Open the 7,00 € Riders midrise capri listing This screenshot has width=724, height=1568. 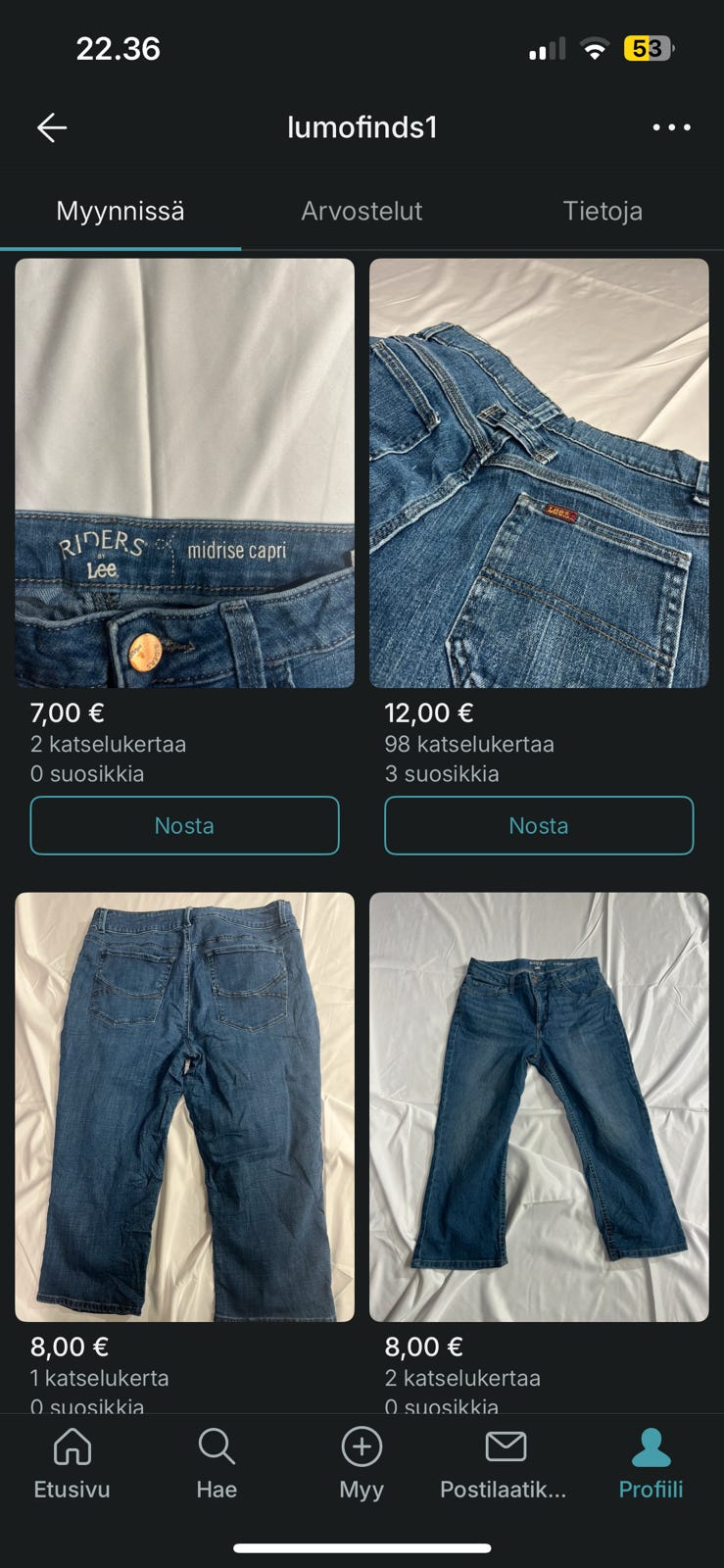[x=184, y=472]
